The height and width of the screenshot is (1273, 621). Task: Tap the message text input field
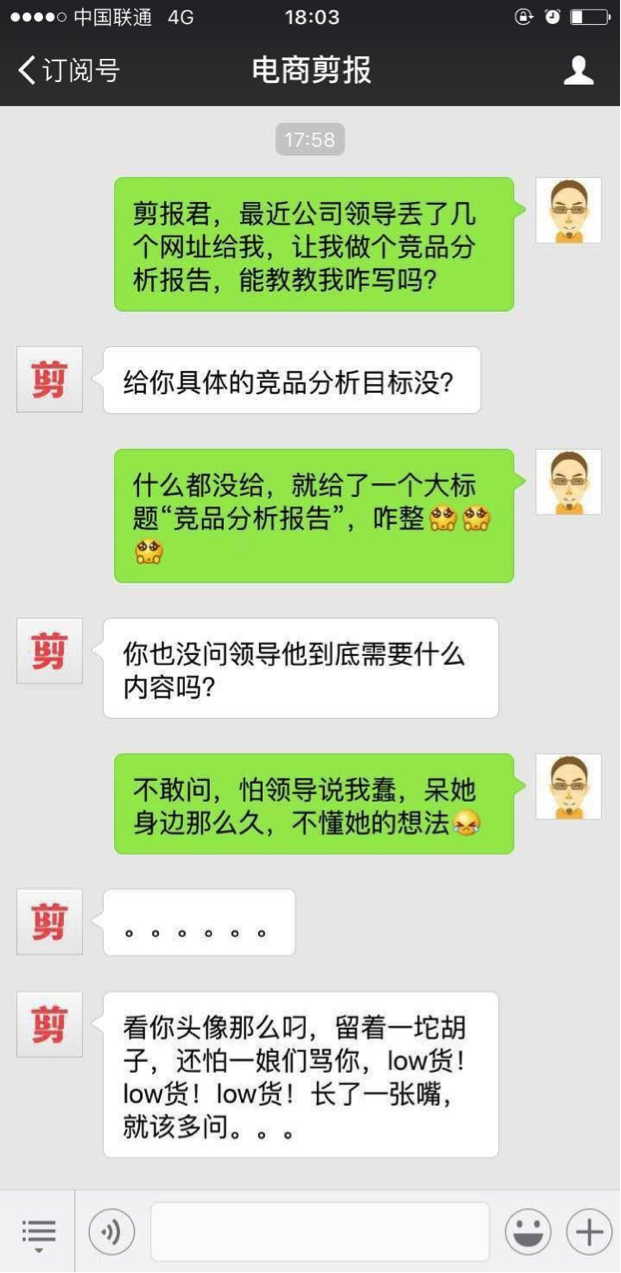click(x=320, y=1232)
